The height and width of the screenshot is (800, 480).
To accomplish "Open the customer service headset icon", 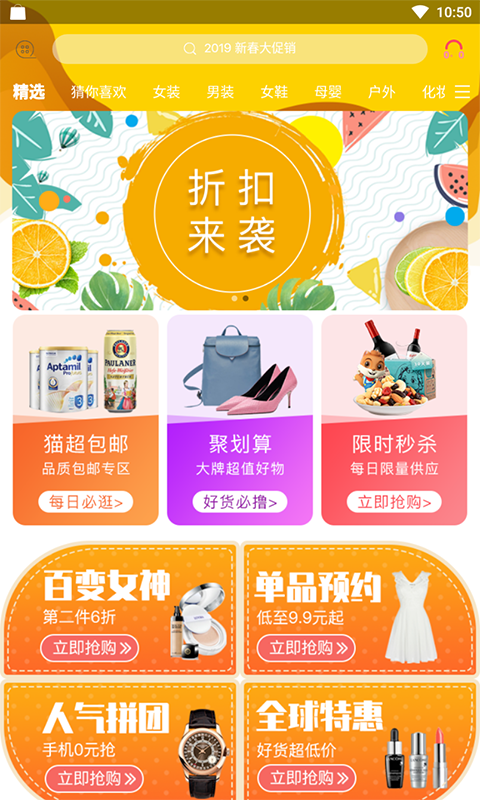I will pyautogui.click(x=453, y=49).
